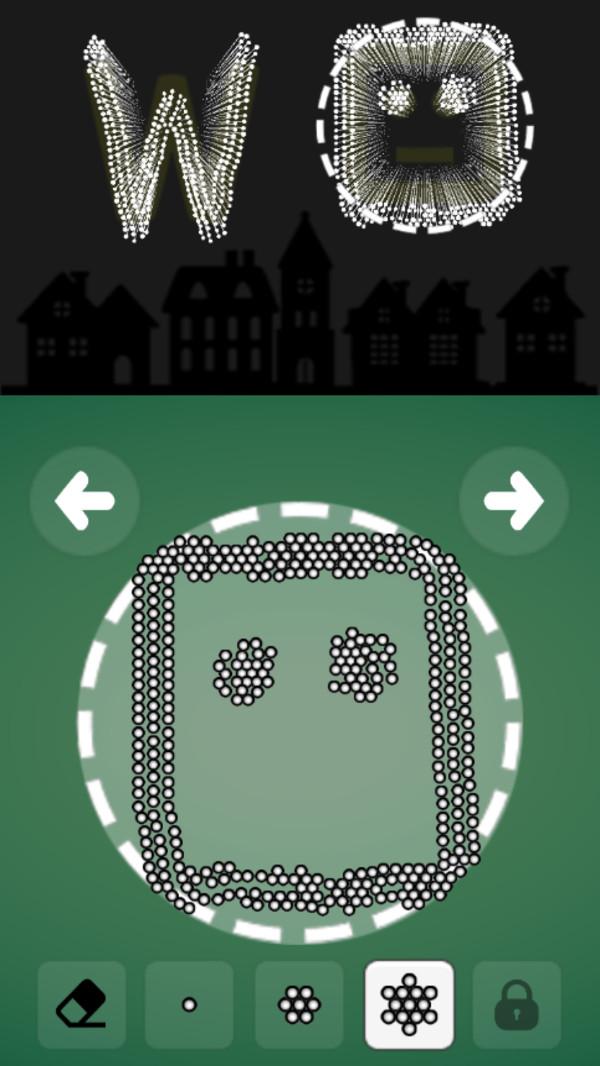
Task: Go to the previous firework with left arrow
Action: [84, 501]
